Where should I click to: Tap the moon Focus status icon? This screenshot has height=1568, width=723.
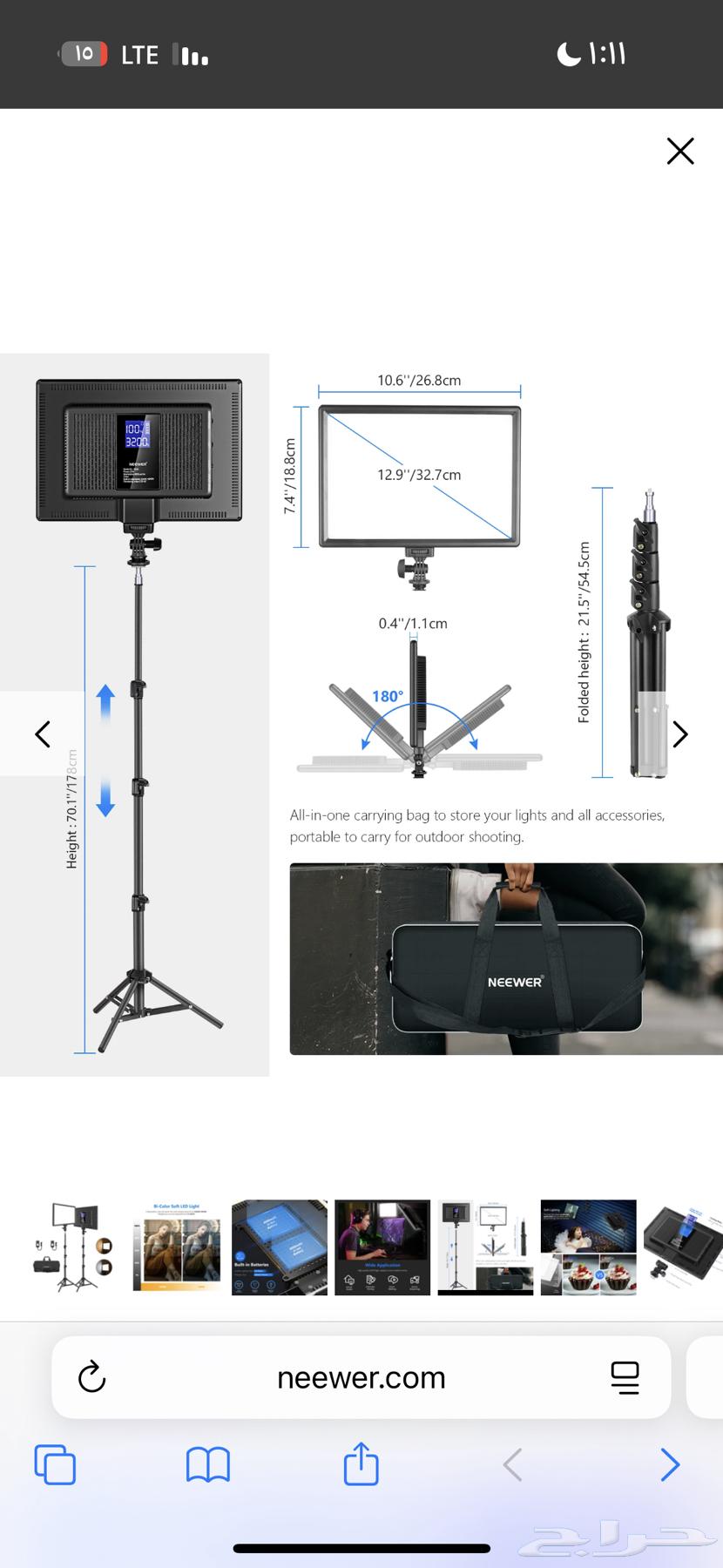pos(567,54)
